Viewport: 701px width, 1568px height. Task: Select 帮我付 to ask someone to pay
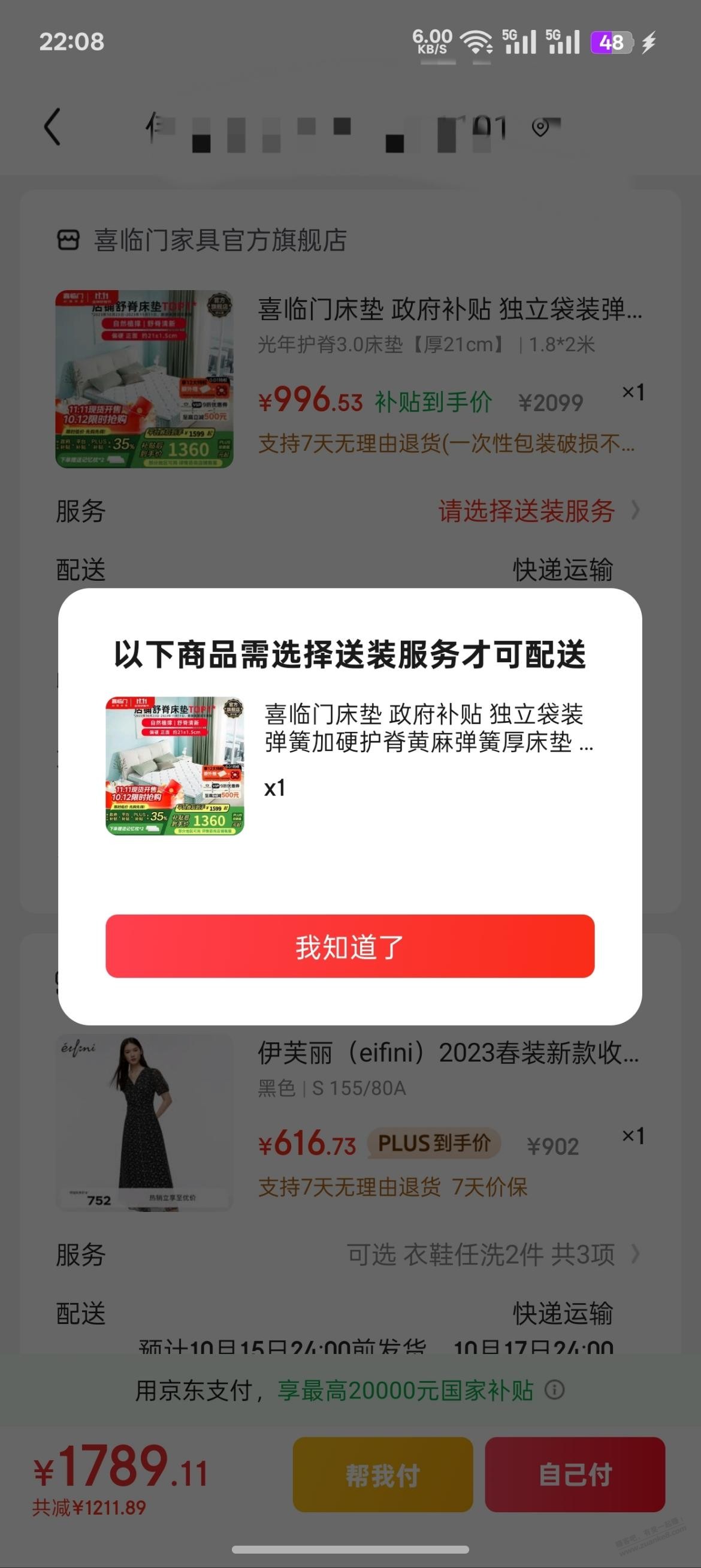pyautogui.click(x=383, y=1475)
